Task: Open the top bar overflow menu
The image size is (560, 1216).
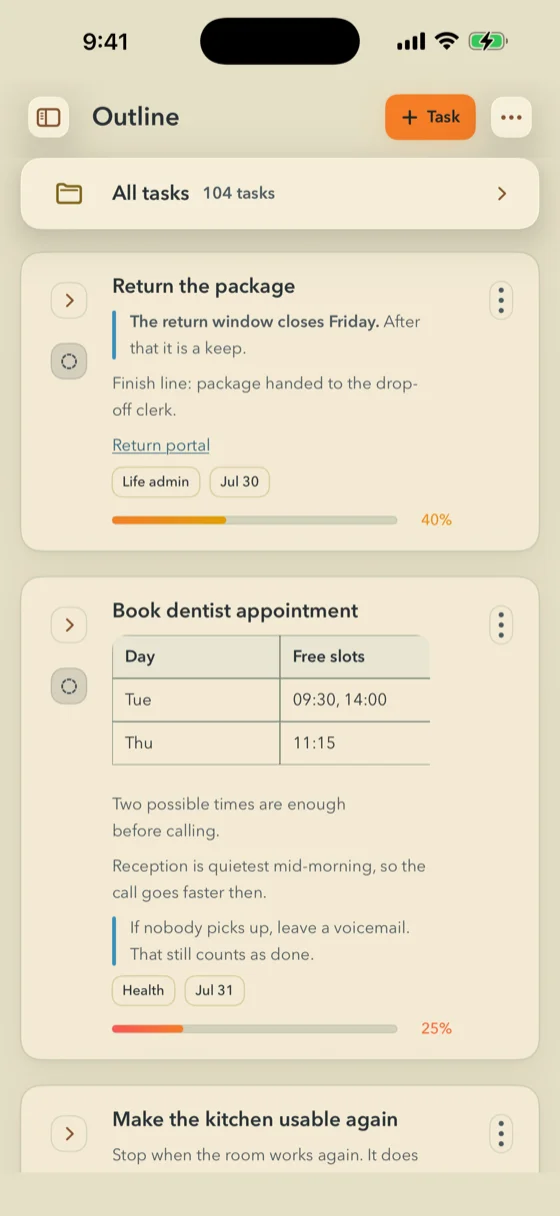Action: click(x=511, y=117)
